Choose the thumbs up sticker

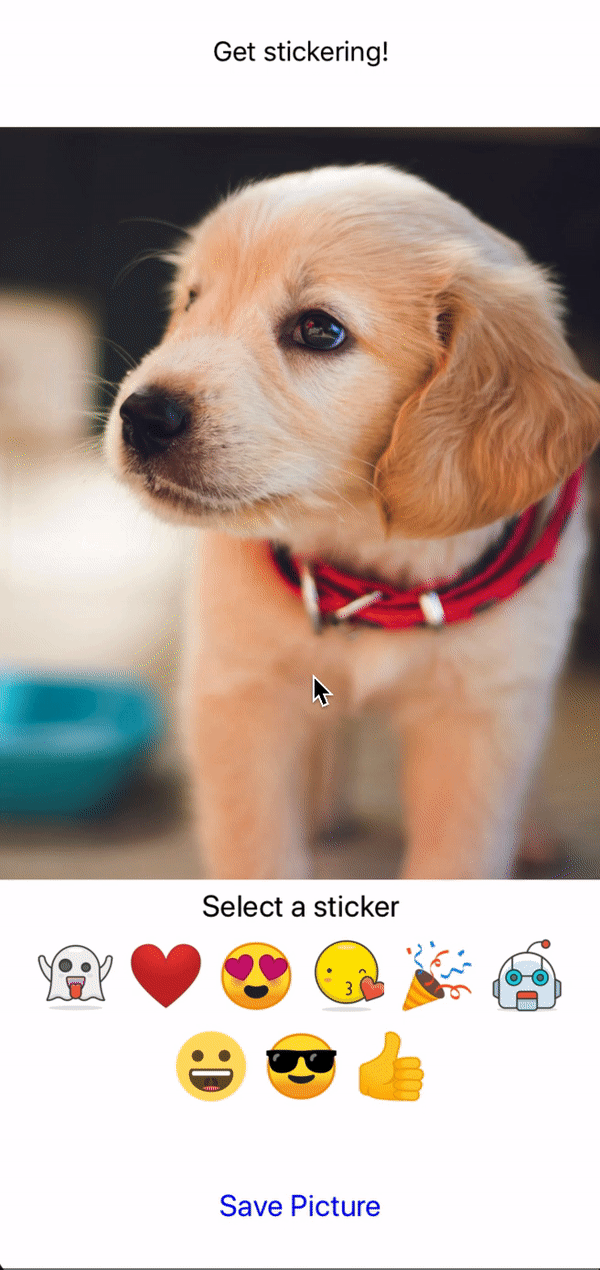point(391,1067)
